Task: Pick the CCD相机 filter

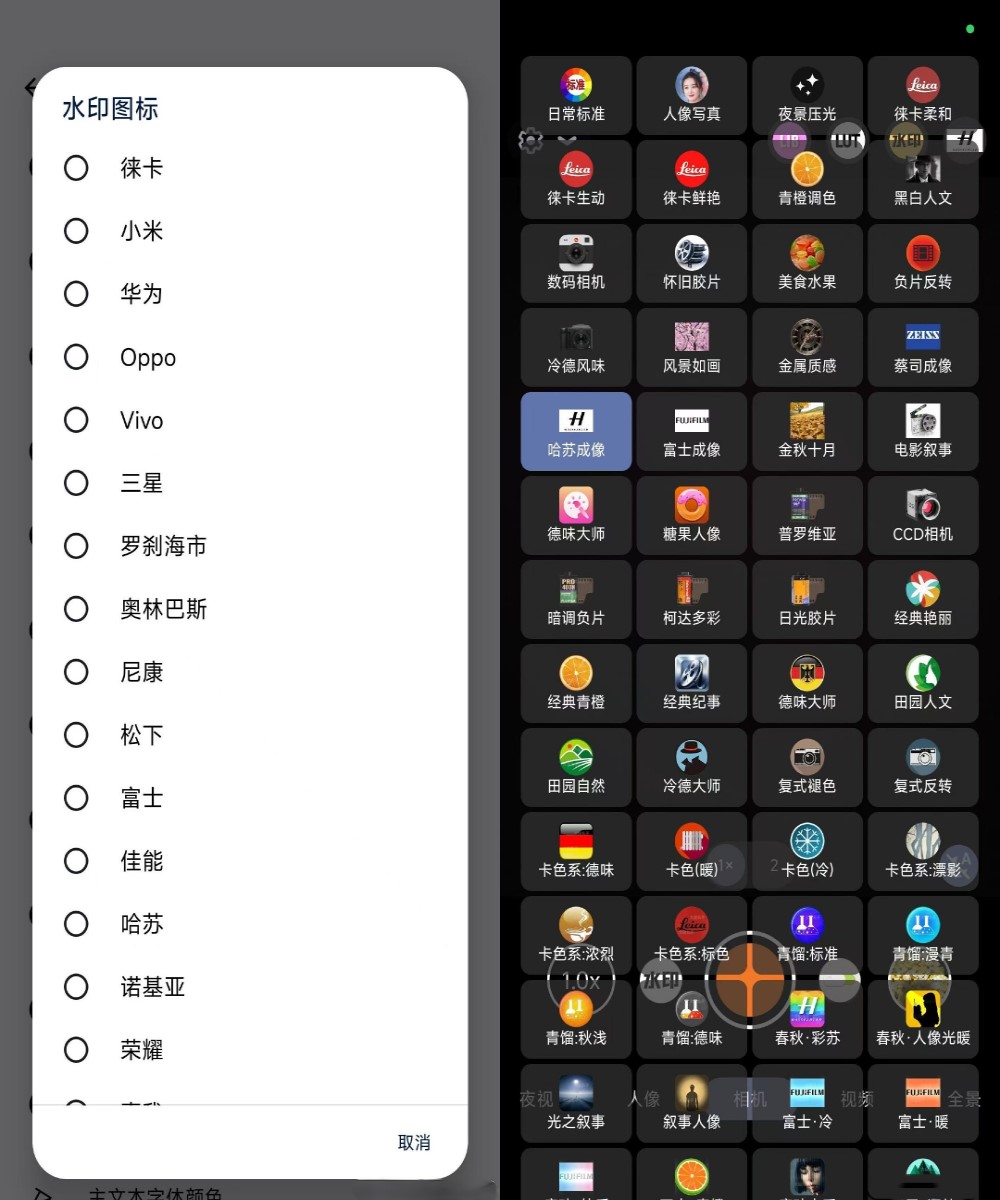Action: (922, 515)
